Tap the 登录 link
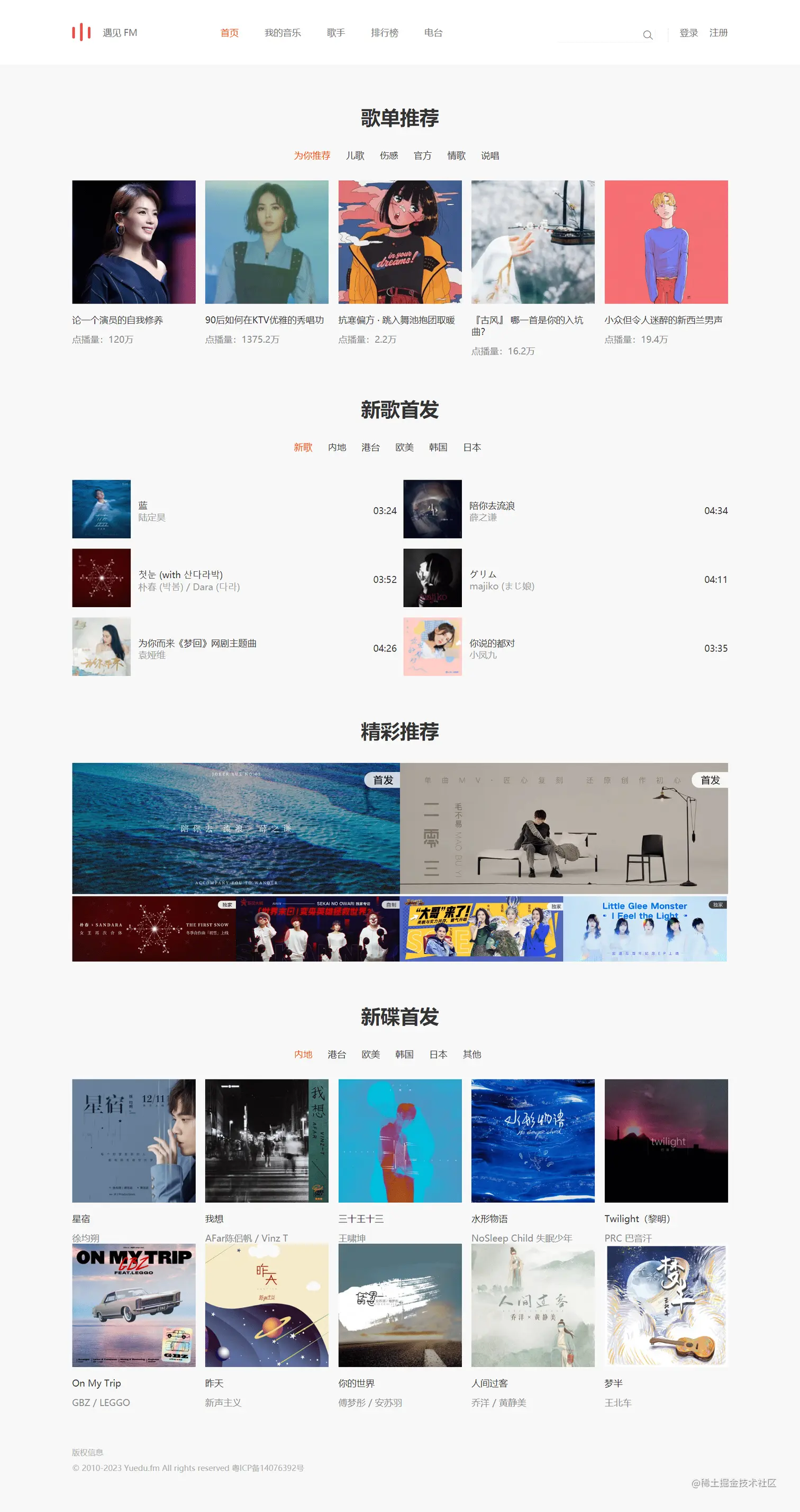The height and width of the screenshot is (1512, 800). coord(688,33)
